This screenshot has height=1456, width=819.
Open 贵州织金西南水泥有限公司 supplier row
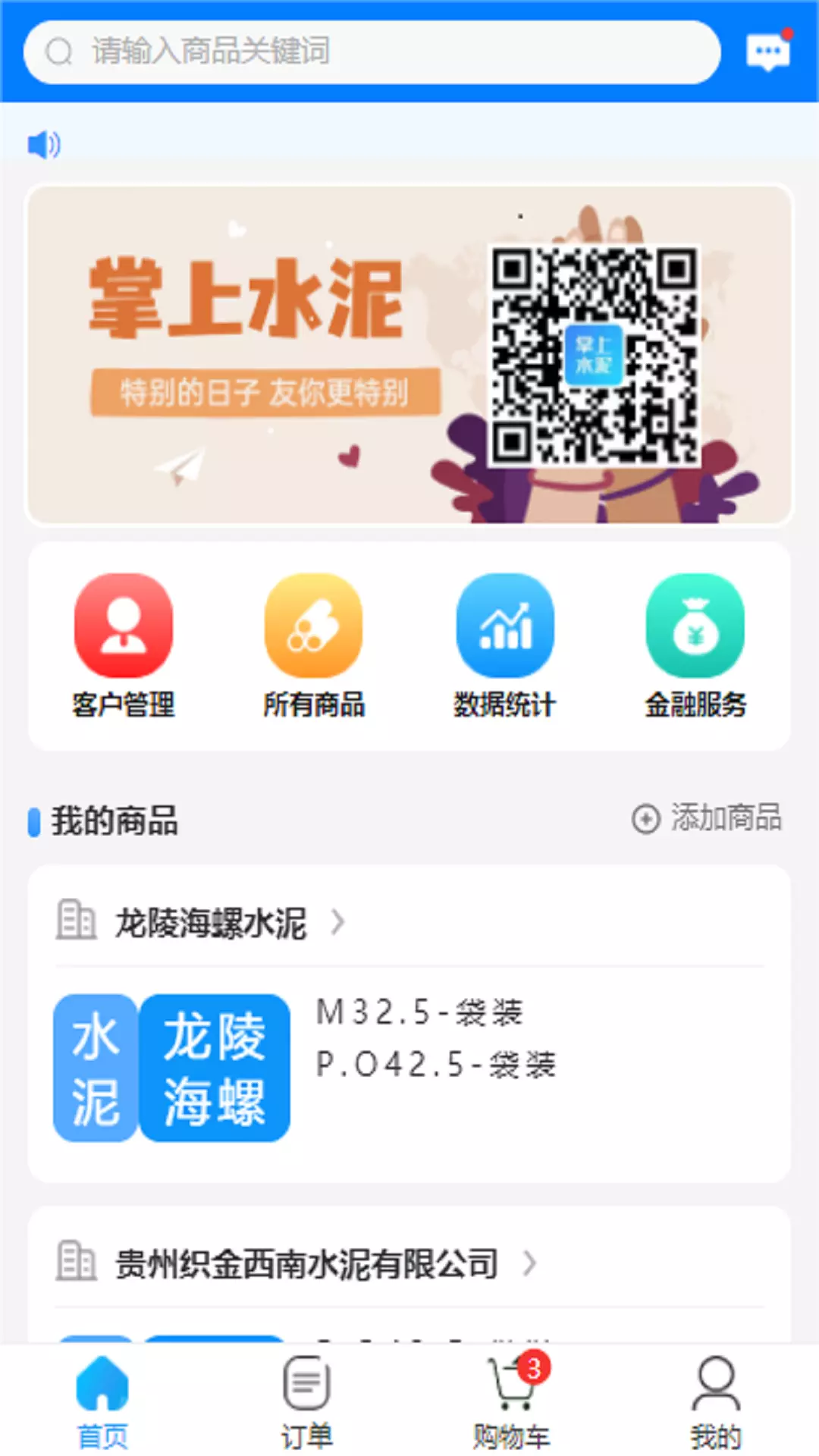click(x=409, y=1263)
